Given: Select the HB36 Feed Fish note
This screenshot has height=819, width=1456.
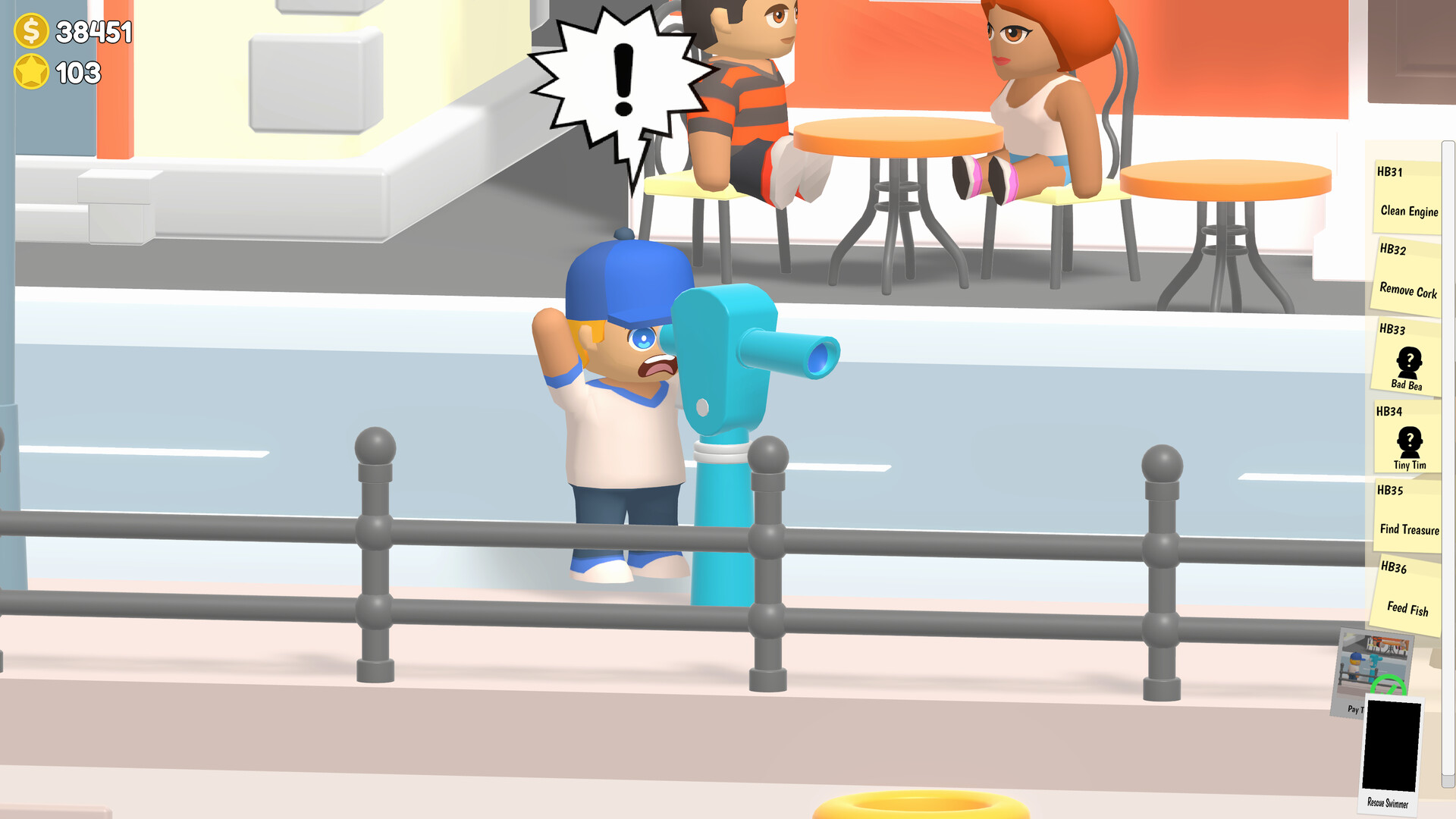Looking at the screenshot, I should point(1407,595).
